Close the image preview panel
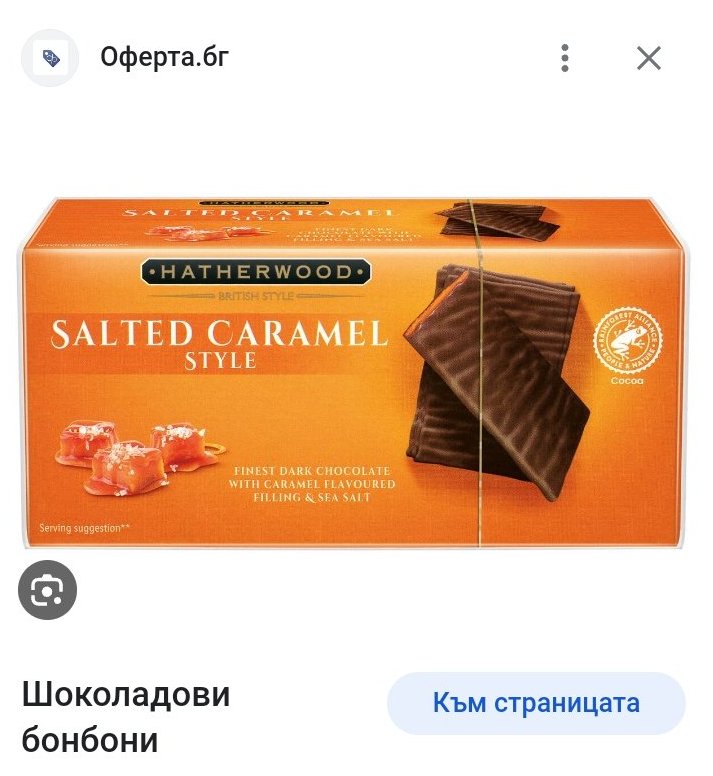The width and height of the screenshot is (713, 776). click(649, 58)
